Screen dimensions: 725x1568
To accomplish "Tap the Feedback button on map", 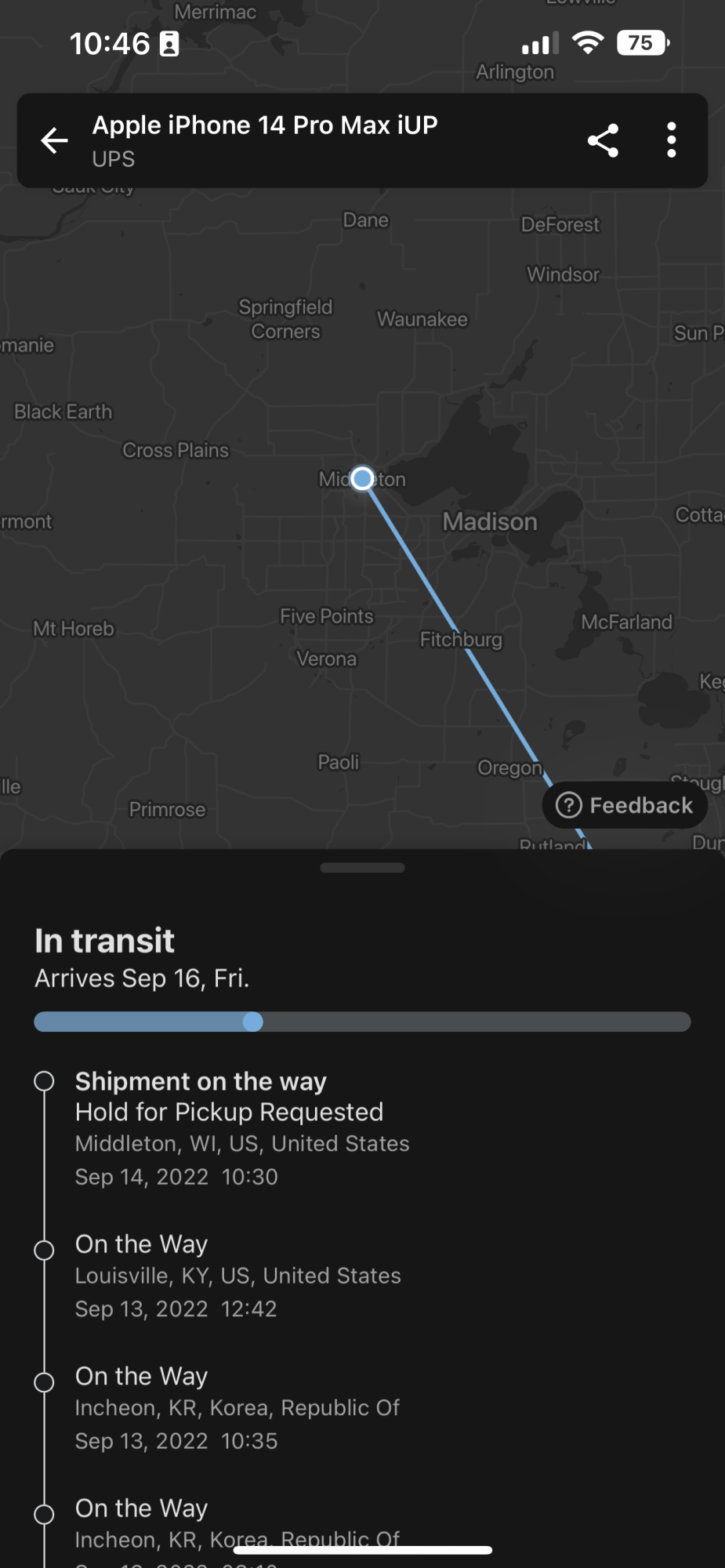I will coord(625,805).
